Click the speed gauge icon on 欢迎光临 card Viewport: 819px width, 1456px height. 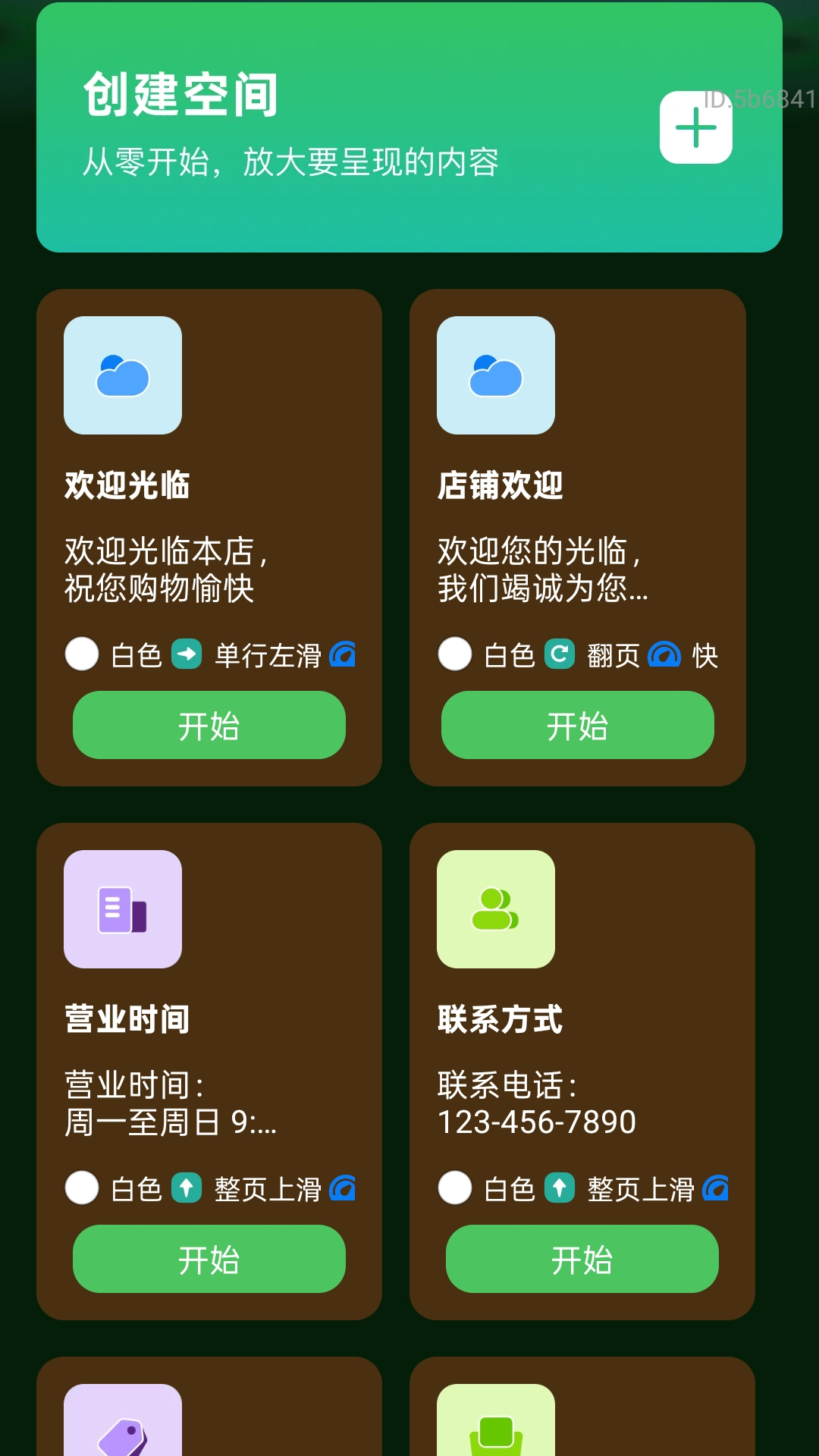343,653
